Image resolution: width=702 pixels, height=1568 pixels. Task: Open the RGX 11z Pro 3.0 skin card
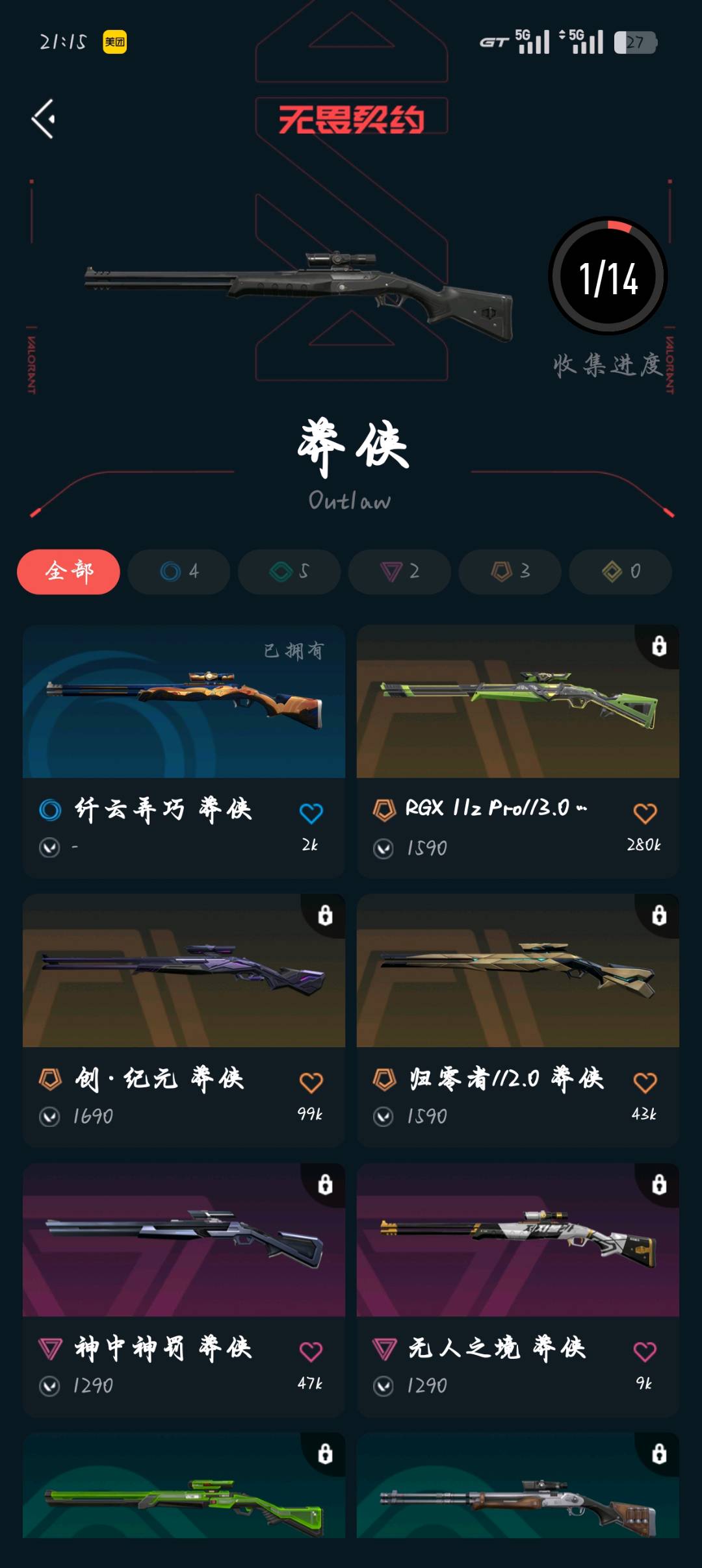pos(517,703)
